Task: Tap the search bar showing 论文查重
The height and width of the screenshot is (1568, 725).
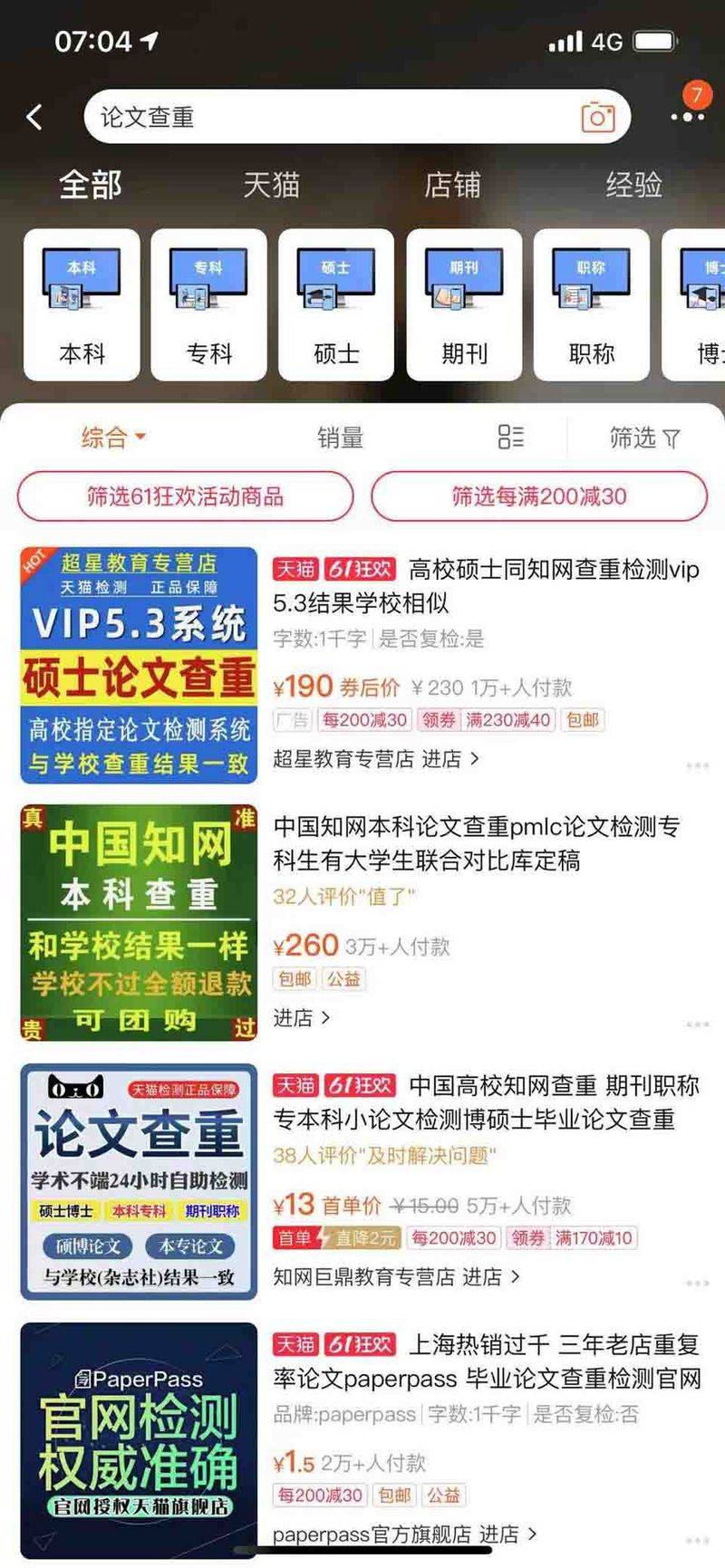Action: tap(272, 117)
